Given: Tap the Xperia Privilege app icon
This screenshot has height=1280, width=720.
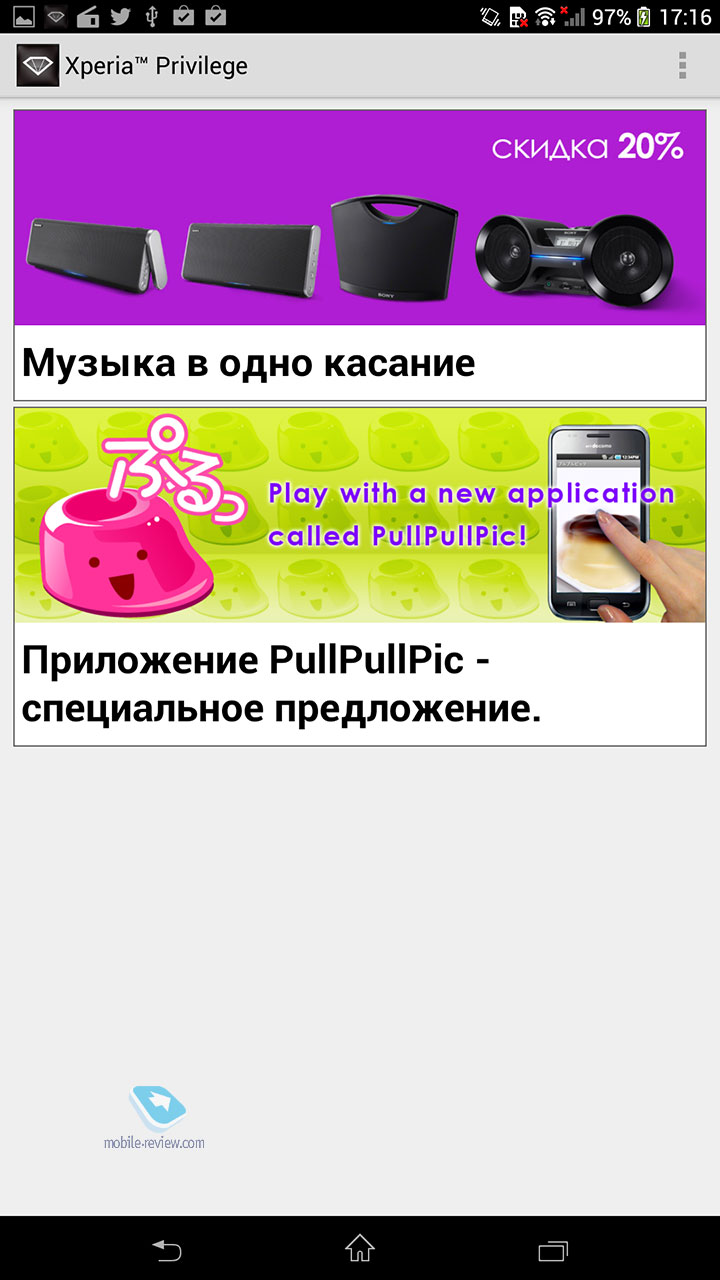Looking at the screenshot, I should 37,66.
